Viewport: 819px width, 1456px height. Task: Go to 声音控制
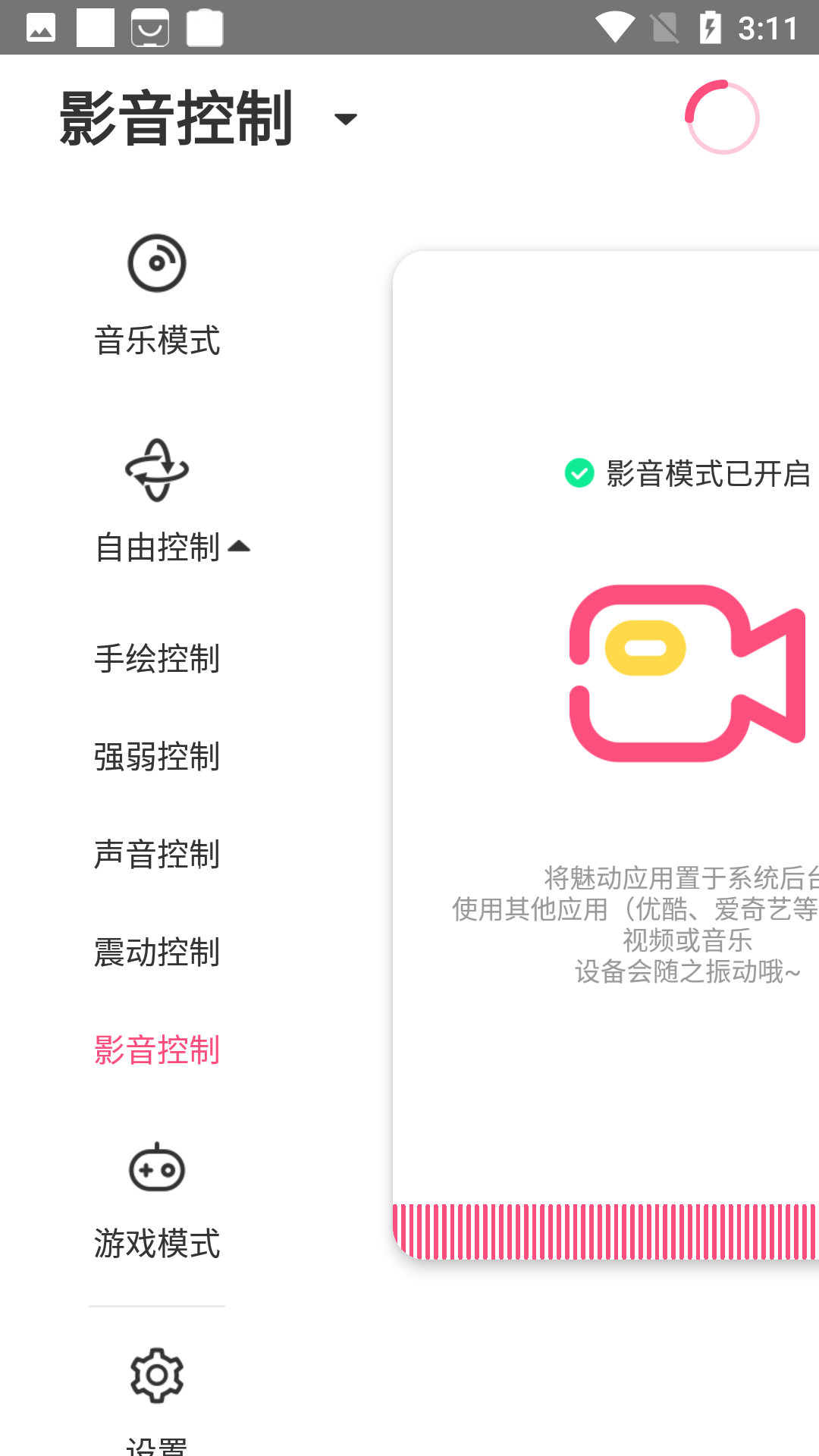(x=157, y=854)
